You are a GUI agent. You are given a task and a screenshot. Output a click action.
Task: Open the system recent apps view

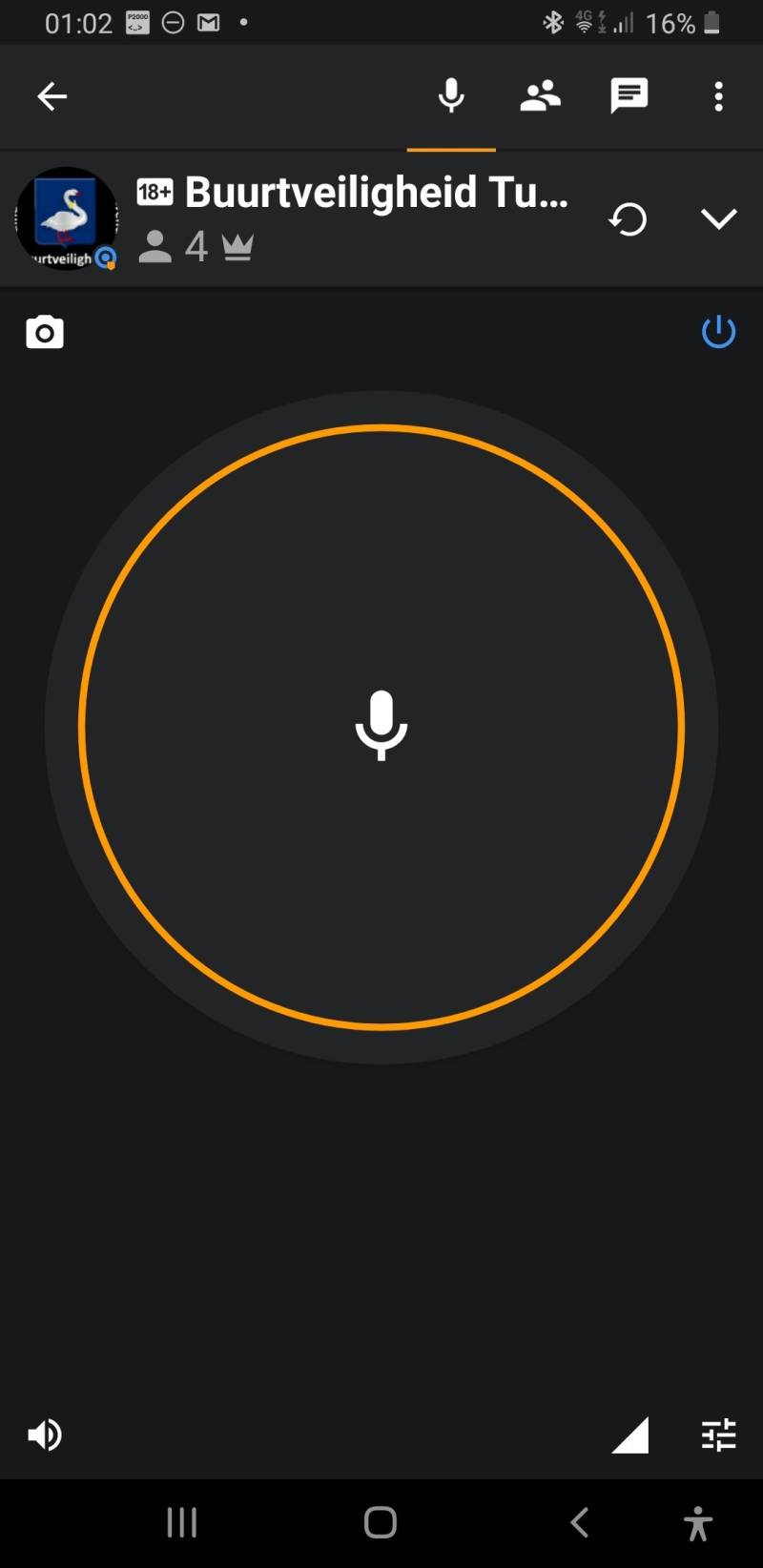(182, 1522)
